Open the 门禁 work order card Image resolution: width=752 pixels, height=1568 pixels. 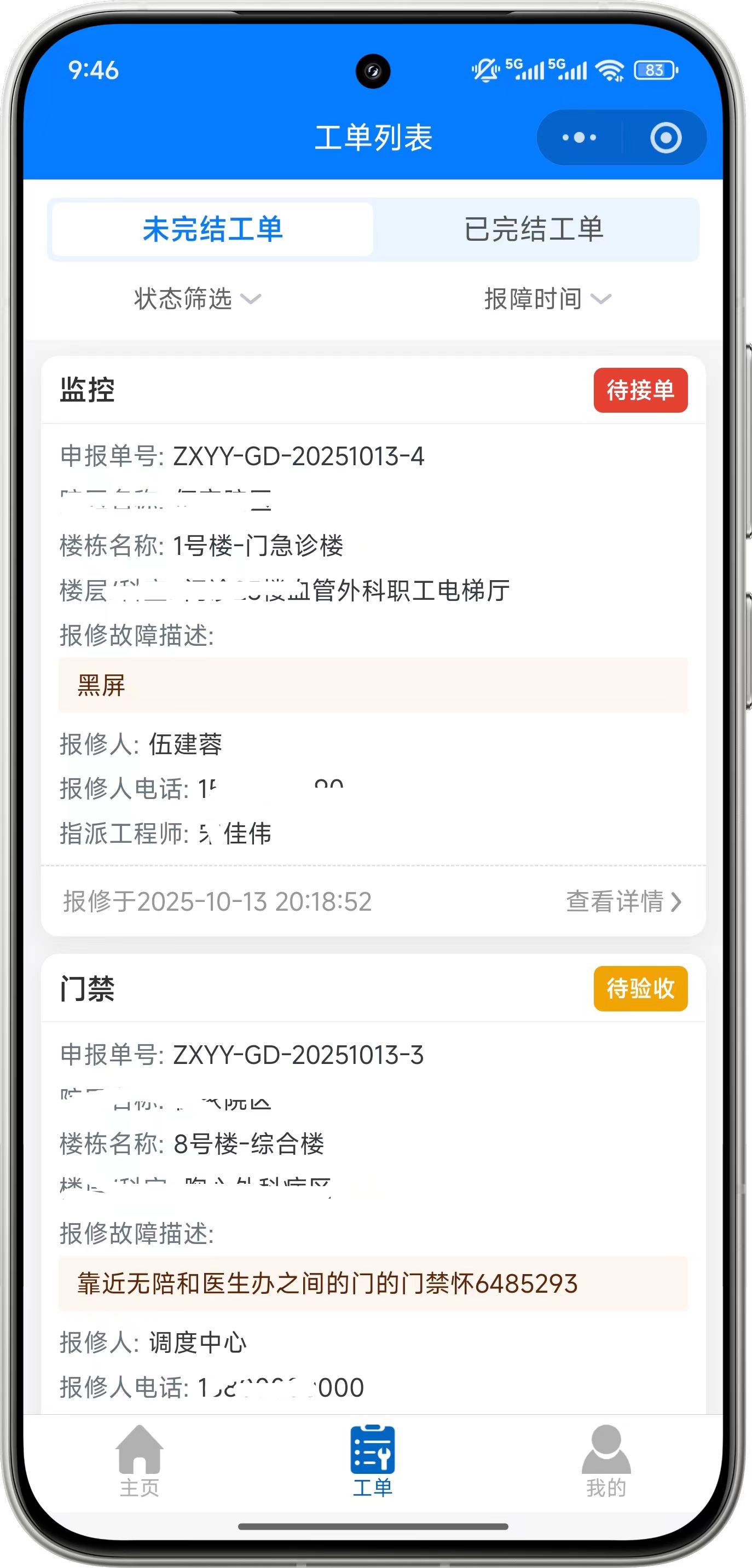pos(373,1144)
